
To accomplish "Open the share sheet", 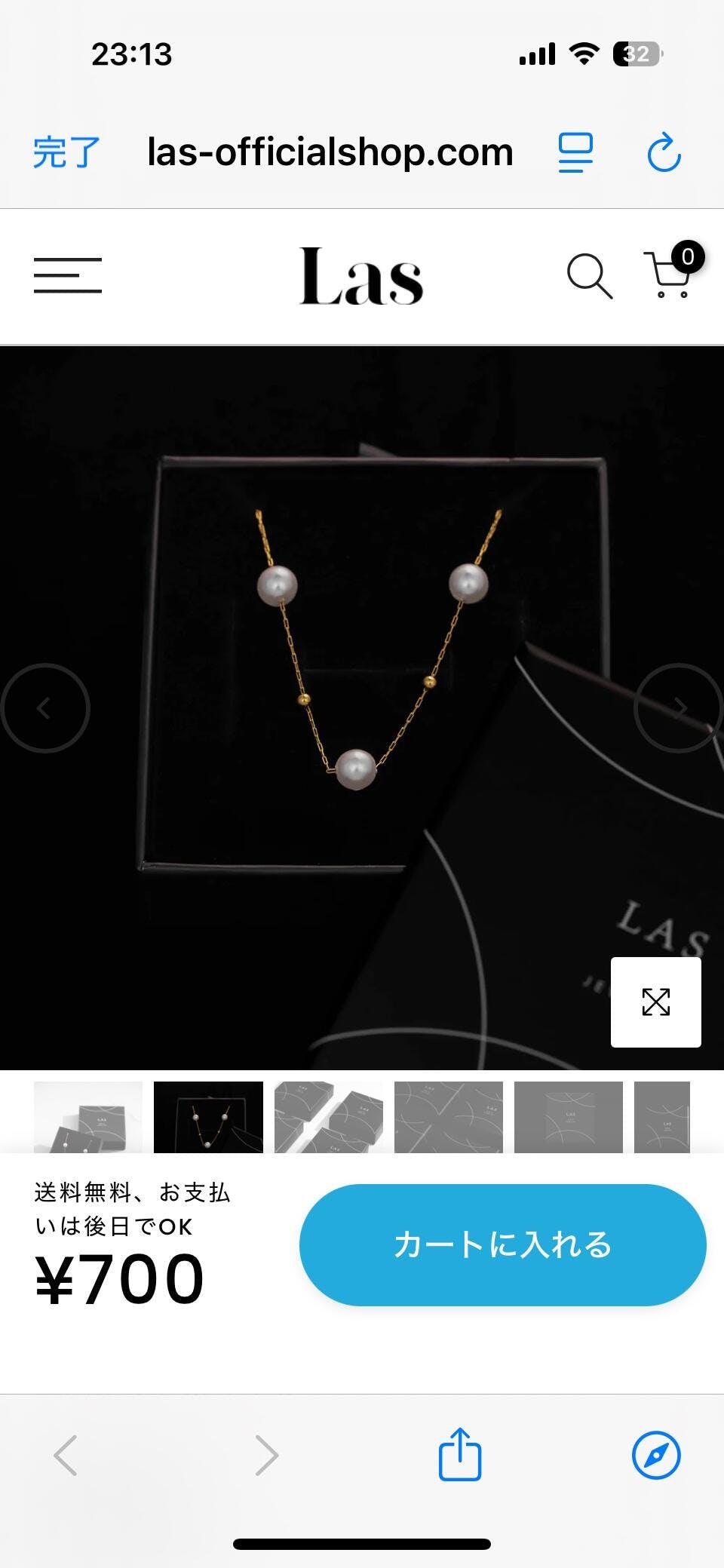I will click(460, 1453).
